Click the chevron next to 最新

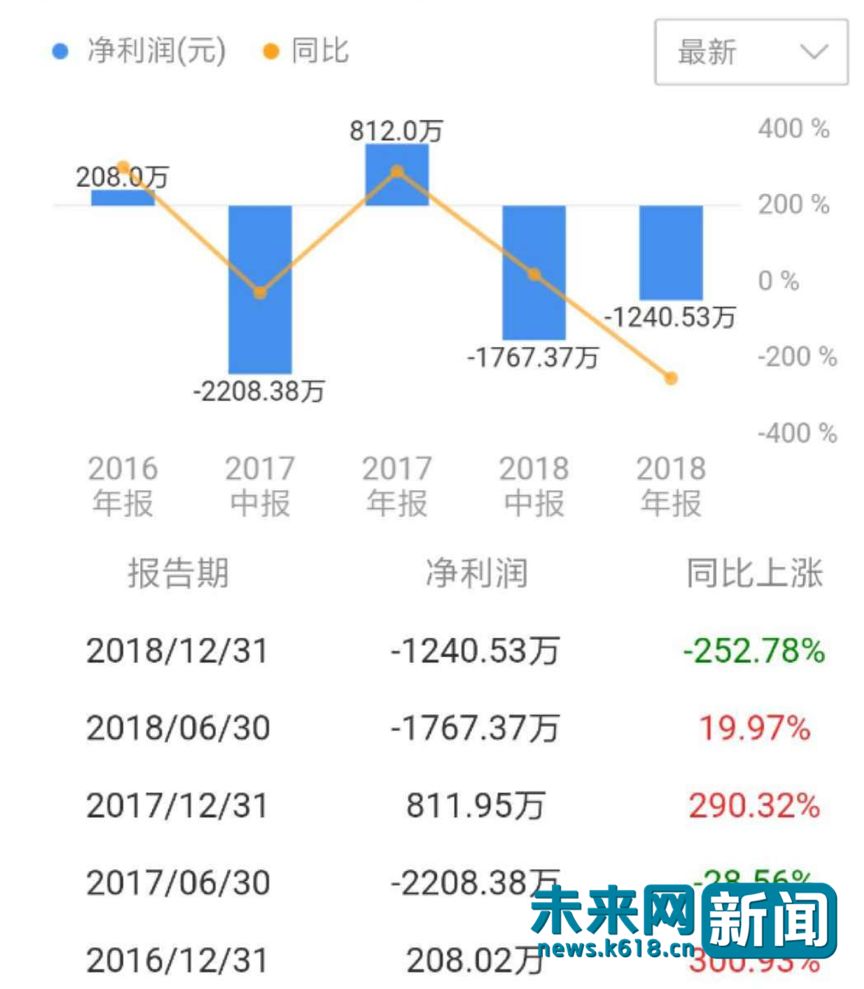pyautogui.click(x=818, y=50)
